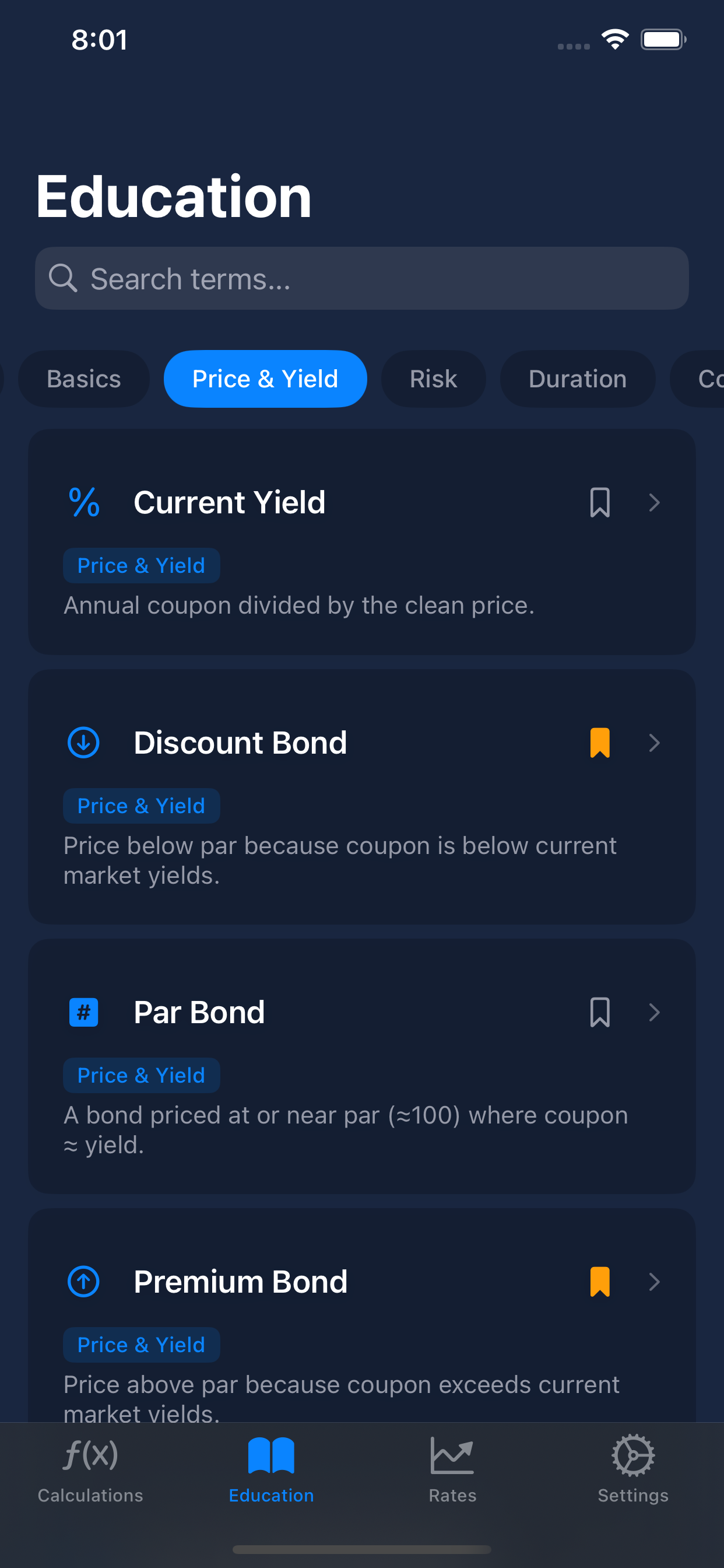
Task: Tap the percentage icon next to Current Yield
Action: (84, 502)
